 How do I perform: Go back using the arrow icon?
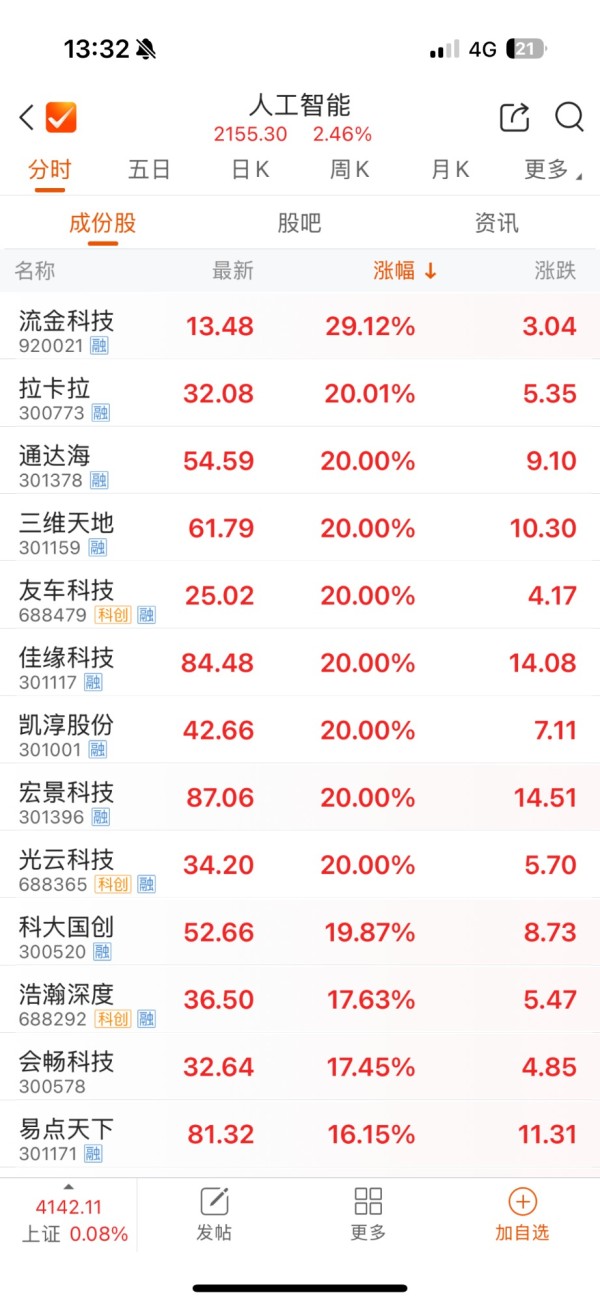(x=27, y=118)
